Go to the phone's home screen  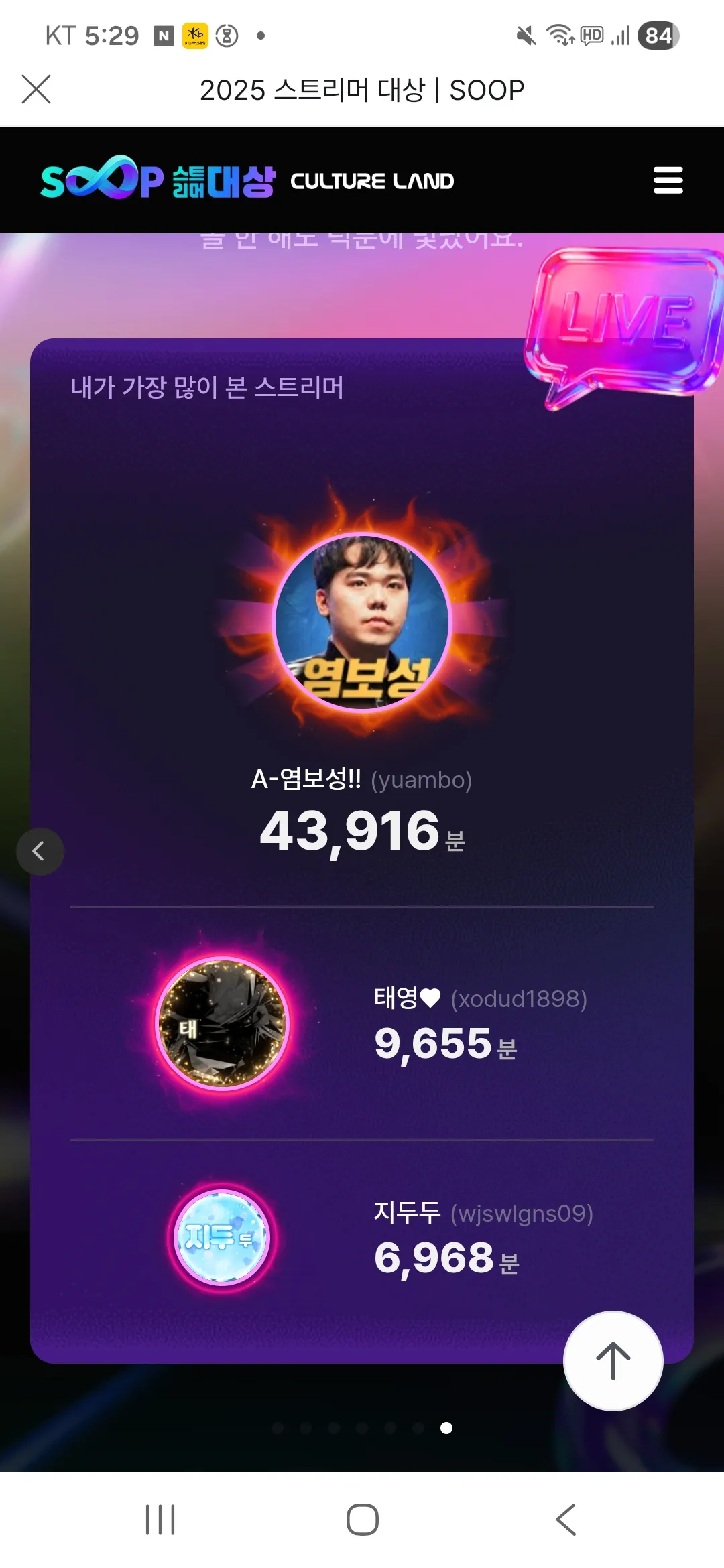coord(362,1519)
